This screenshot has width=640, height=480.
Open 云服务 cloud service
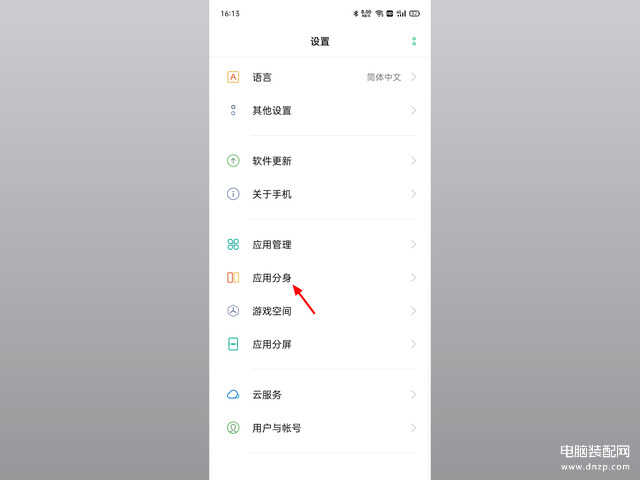tap(320, 394)
